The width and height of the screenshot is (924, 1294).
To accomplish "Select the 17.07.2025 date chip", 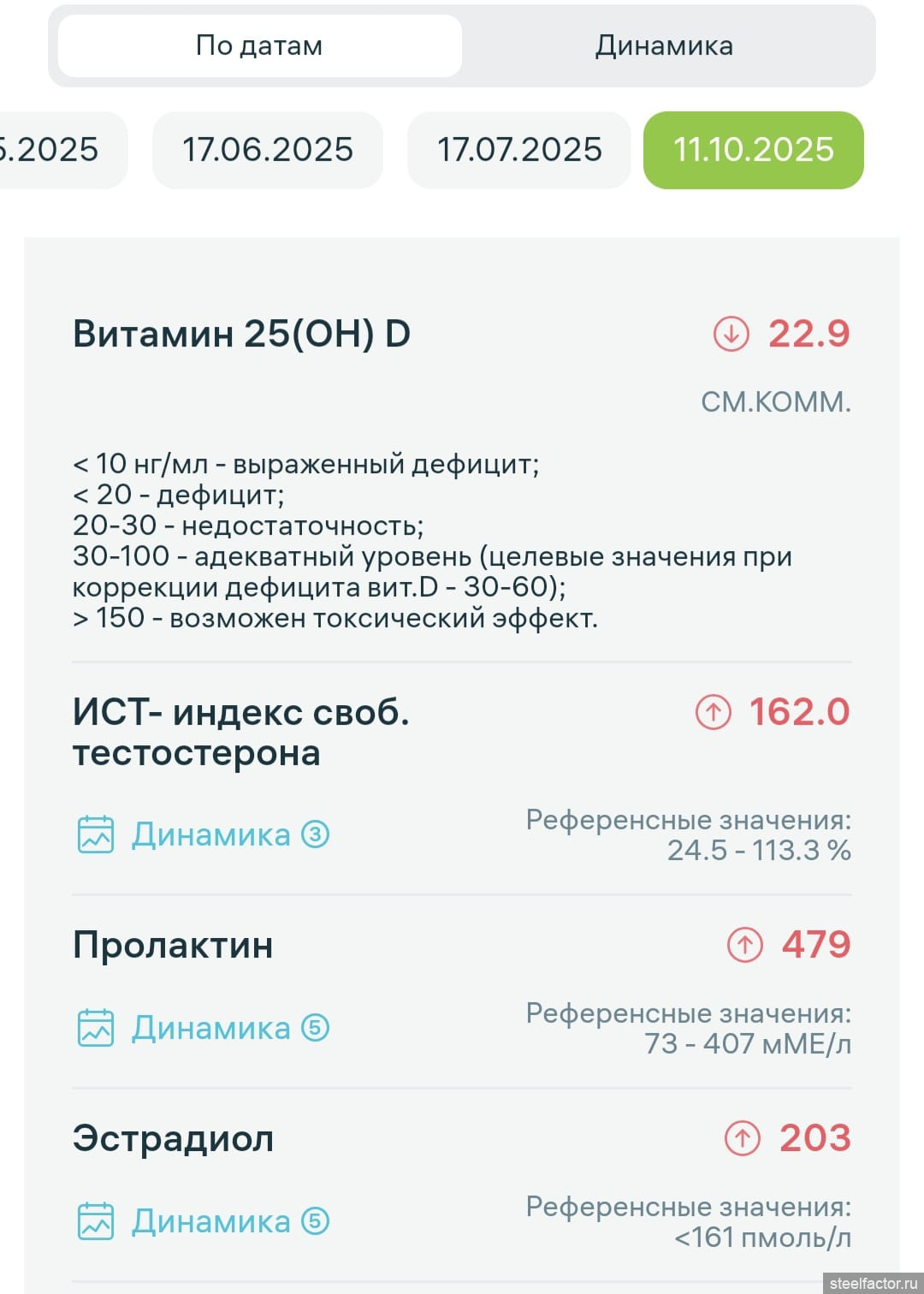I will click(x=519, y=150).
